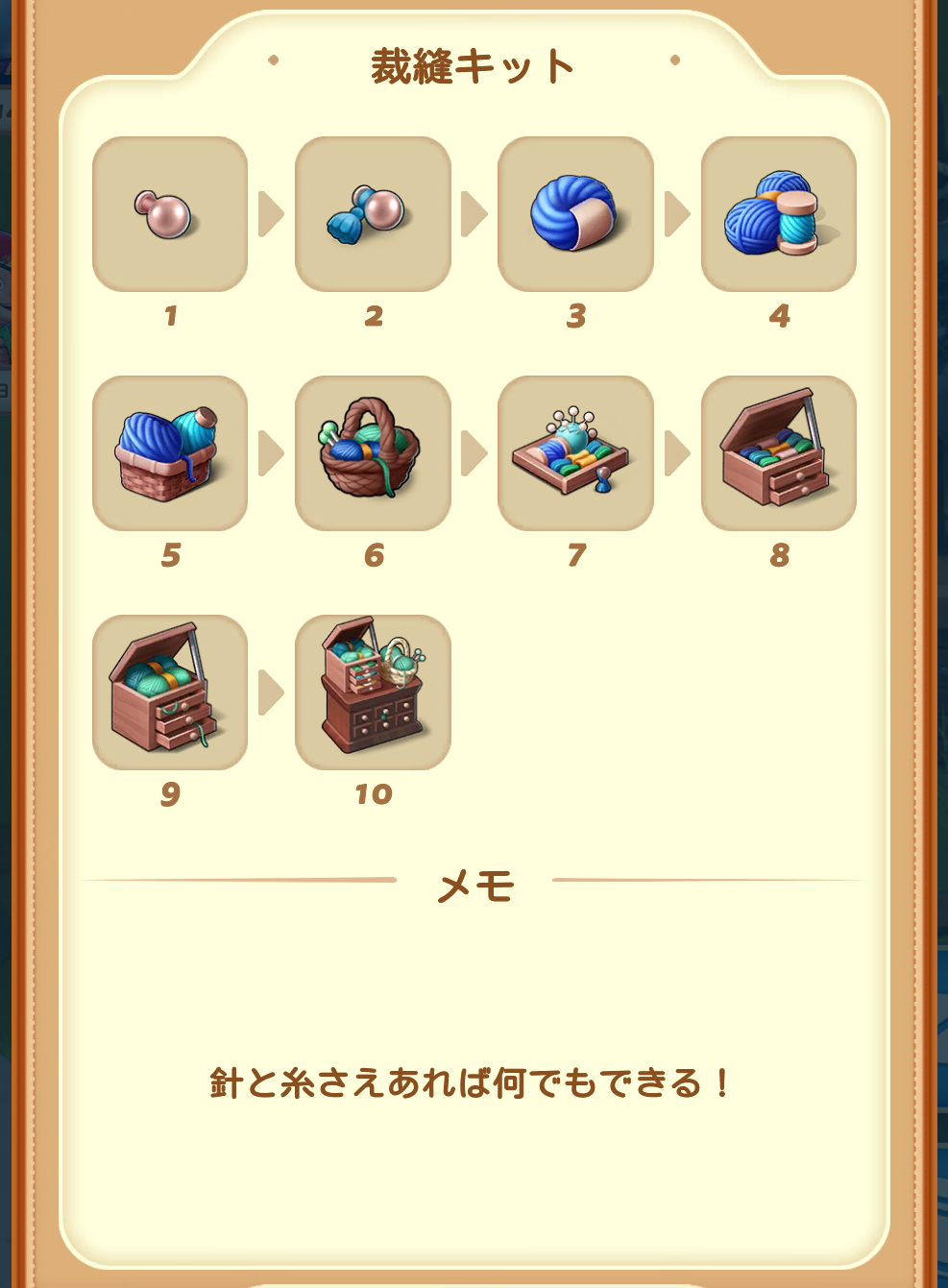Select the level 7 pincushion tray item
This screenshot has width=948, height=1288.
(575, 453)
